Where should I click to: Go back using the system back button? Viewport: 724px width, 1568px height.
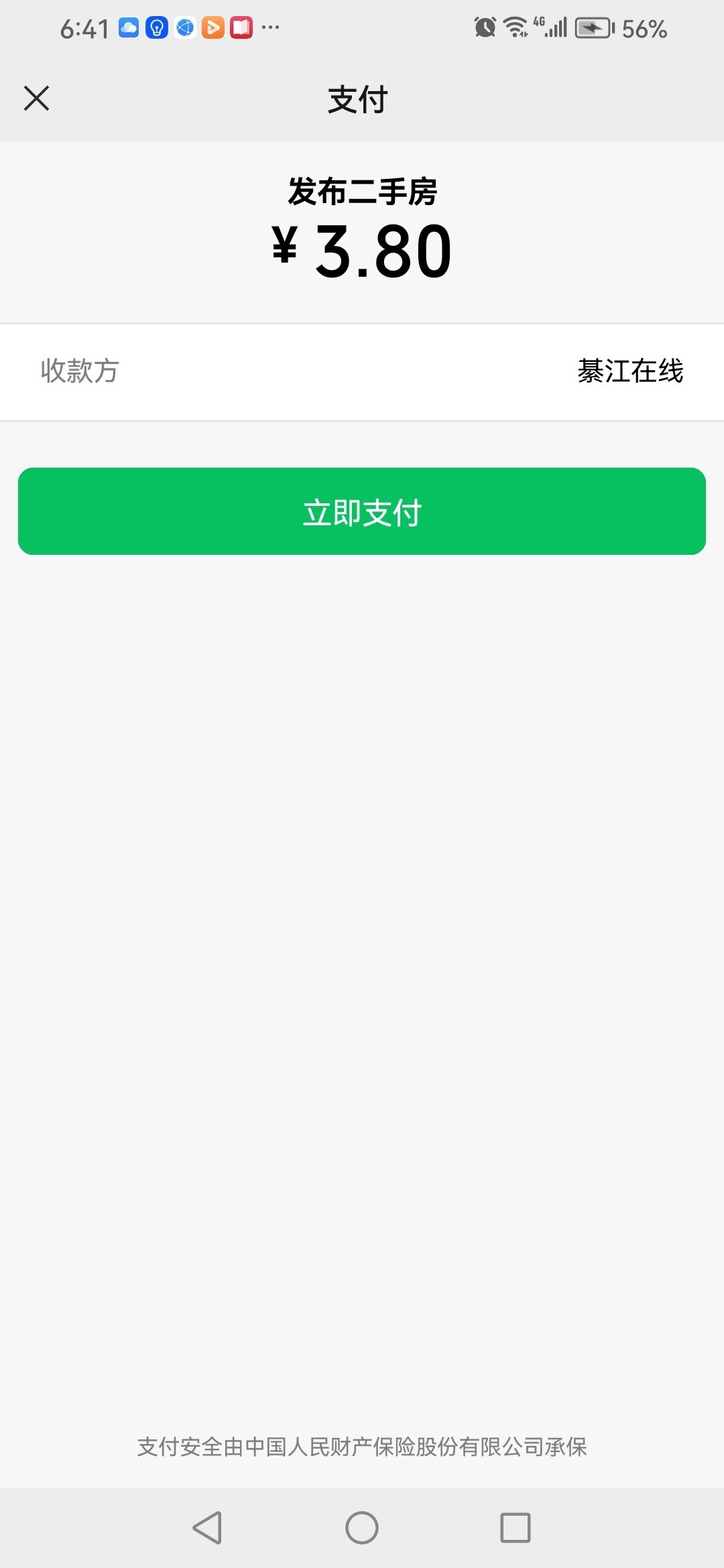(207, 1528)
